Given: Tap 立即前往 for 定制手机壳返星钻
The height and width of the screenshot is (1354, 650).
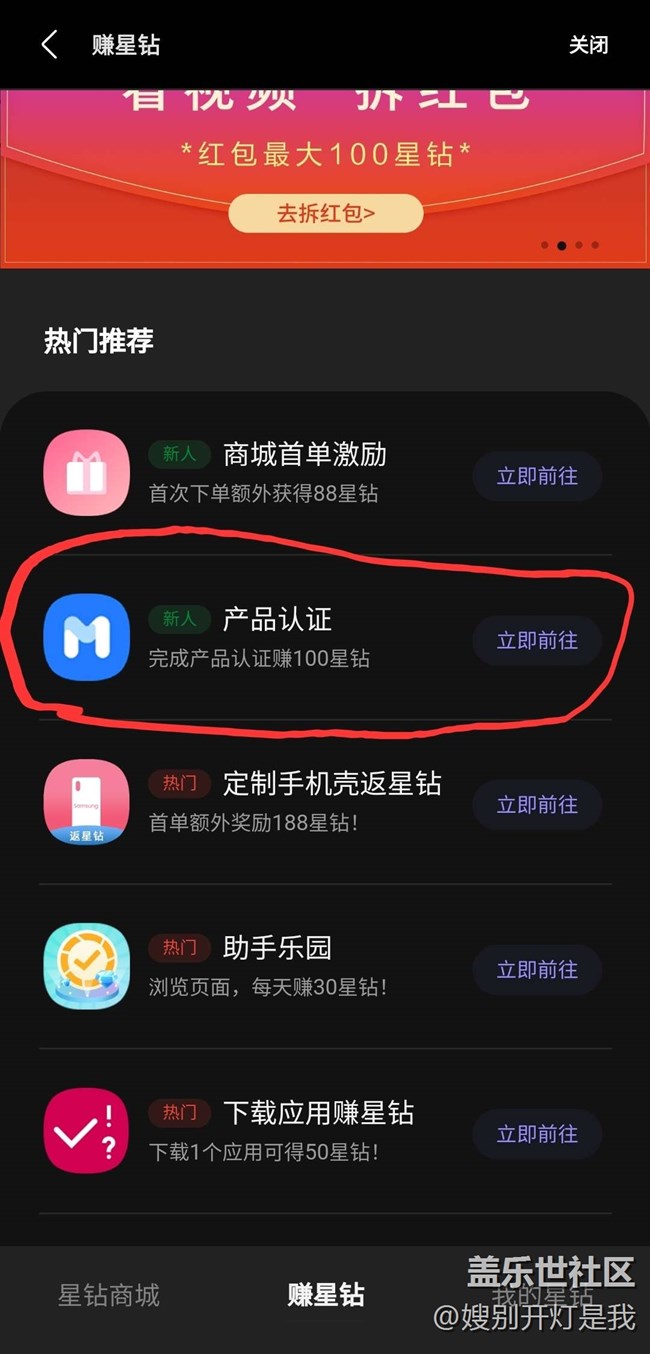Looking at the screenshot, I should pos(537,805).
